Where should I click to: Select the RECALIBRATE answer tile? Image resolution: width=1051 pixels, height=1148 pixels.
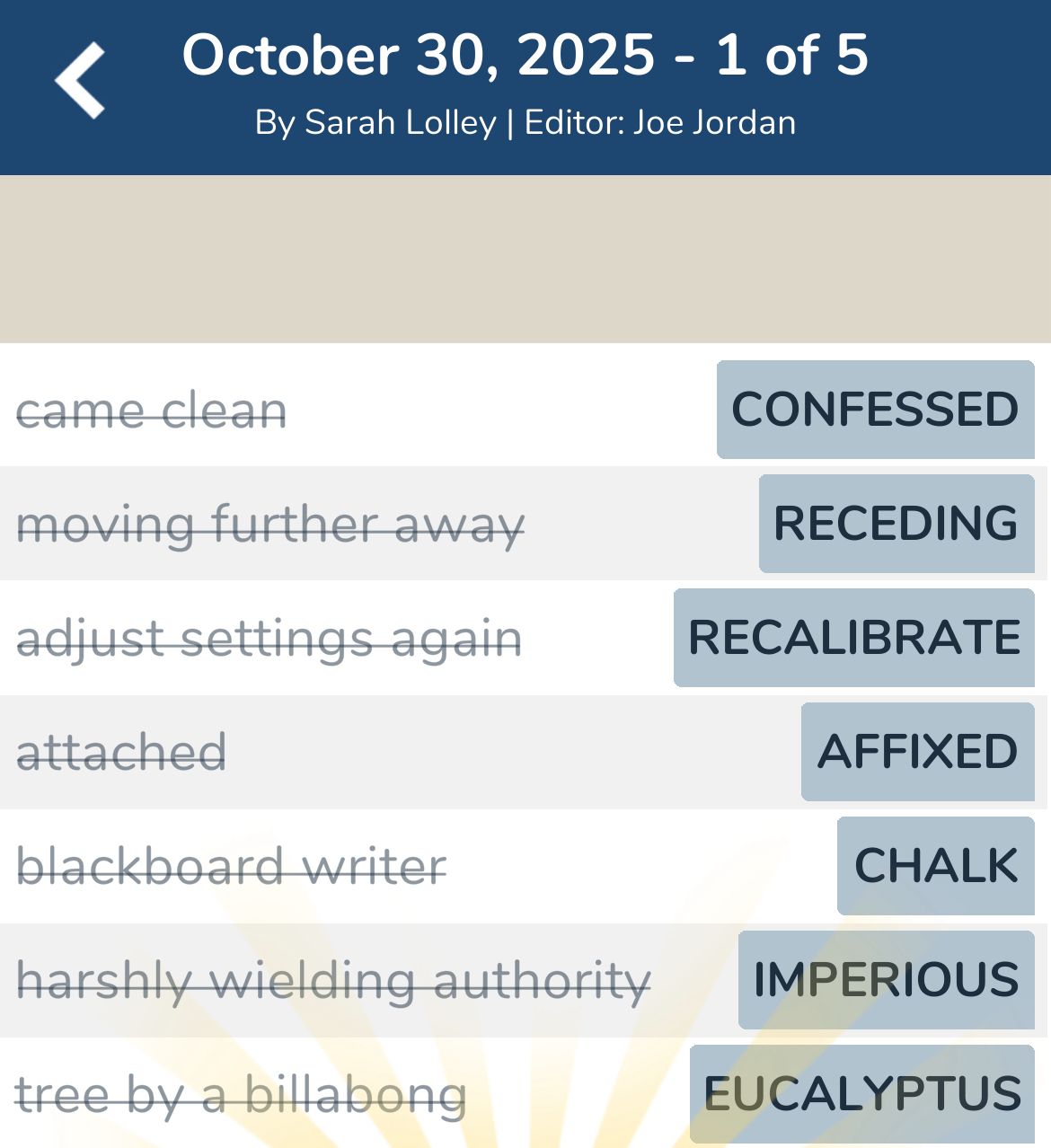point(851,638)
